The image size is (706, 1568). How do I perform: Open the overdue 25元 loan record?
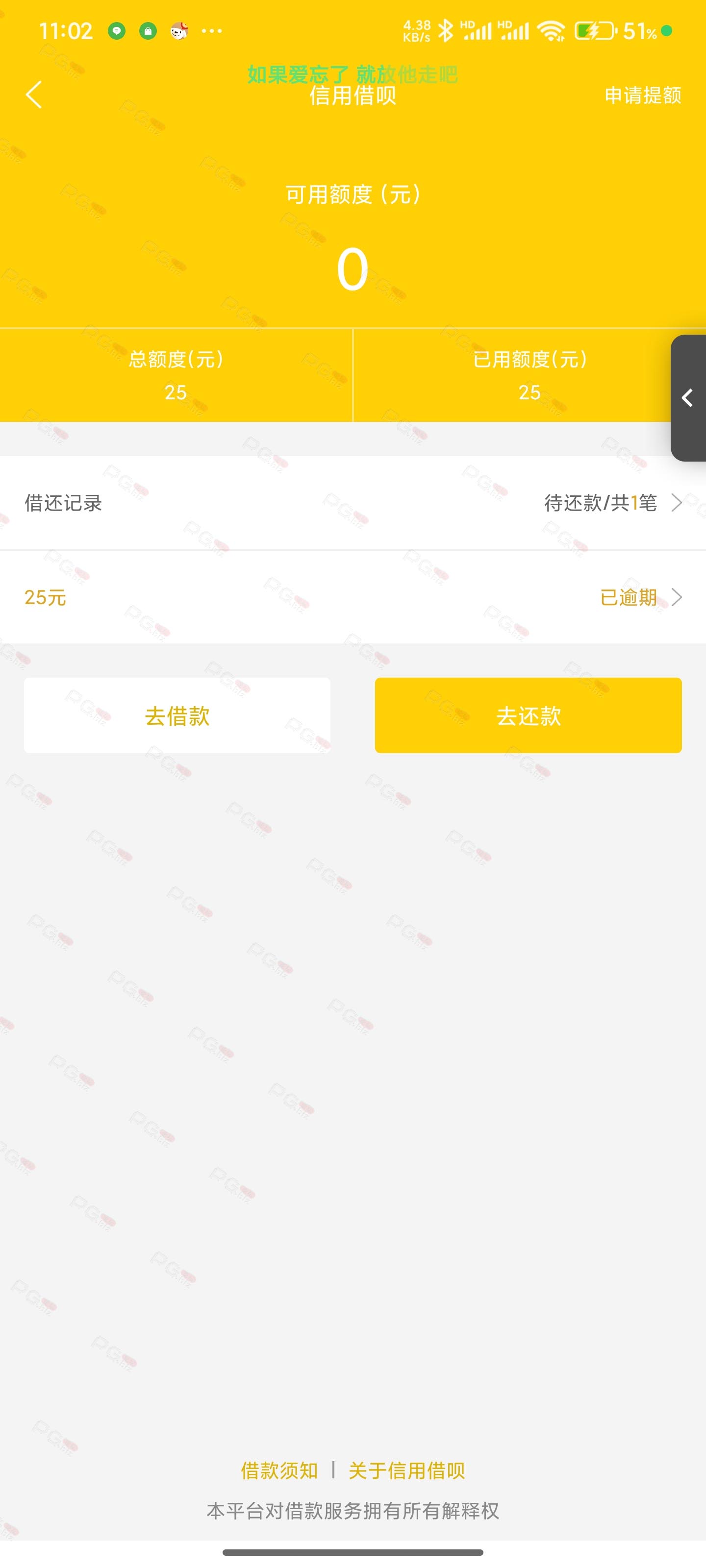(x=353, y=597)
